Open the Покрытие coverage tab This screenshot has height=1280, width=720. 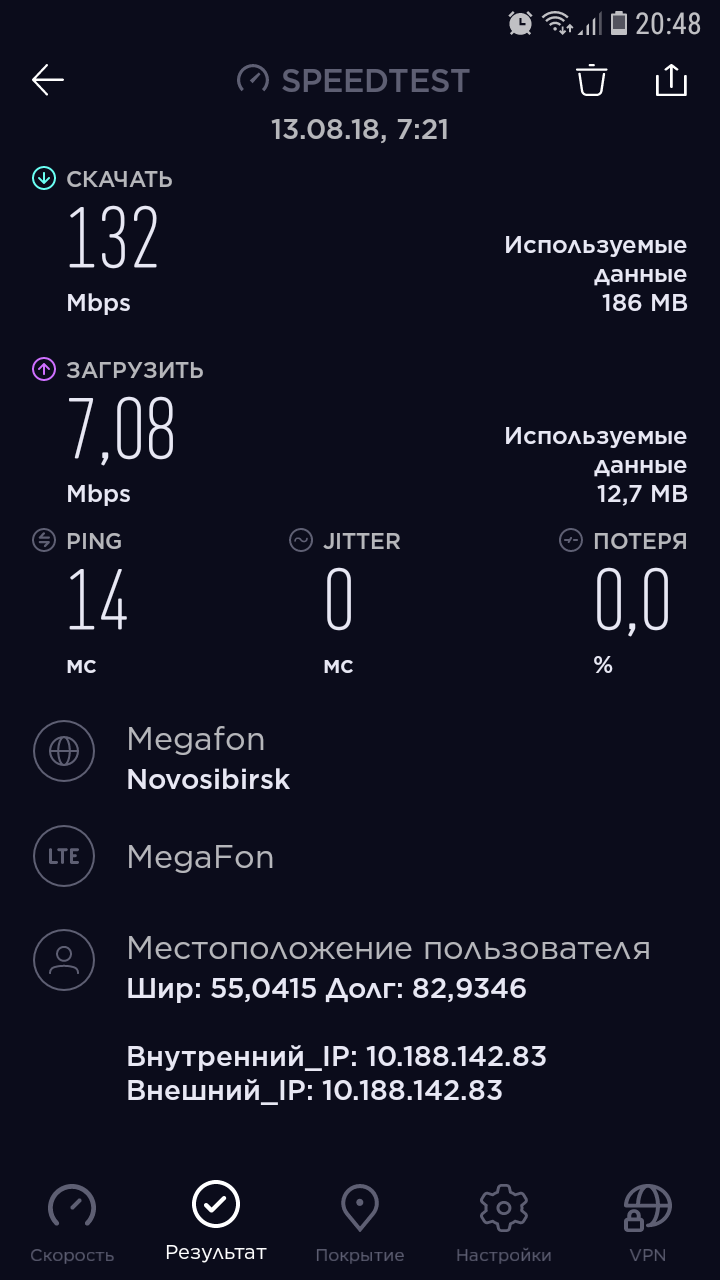pyautogui.click(x=360, y=1224)
